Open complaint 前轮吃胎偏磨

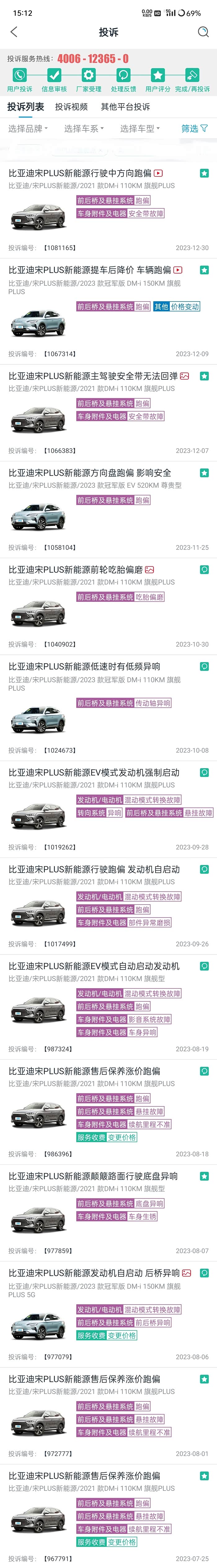[108, 606]
